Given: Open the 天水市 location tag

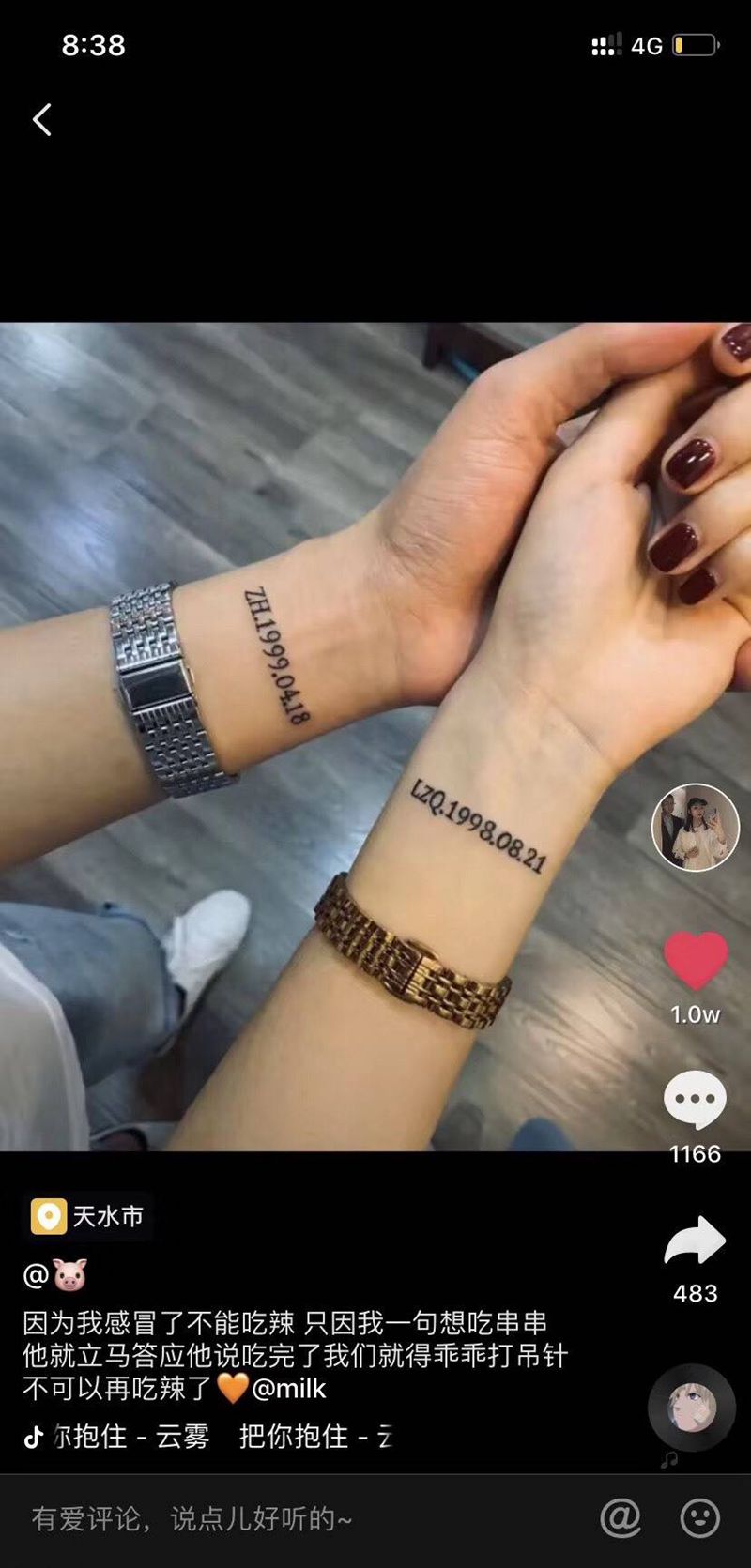Looking at the screenshot, I should [x=88, y=1216].
